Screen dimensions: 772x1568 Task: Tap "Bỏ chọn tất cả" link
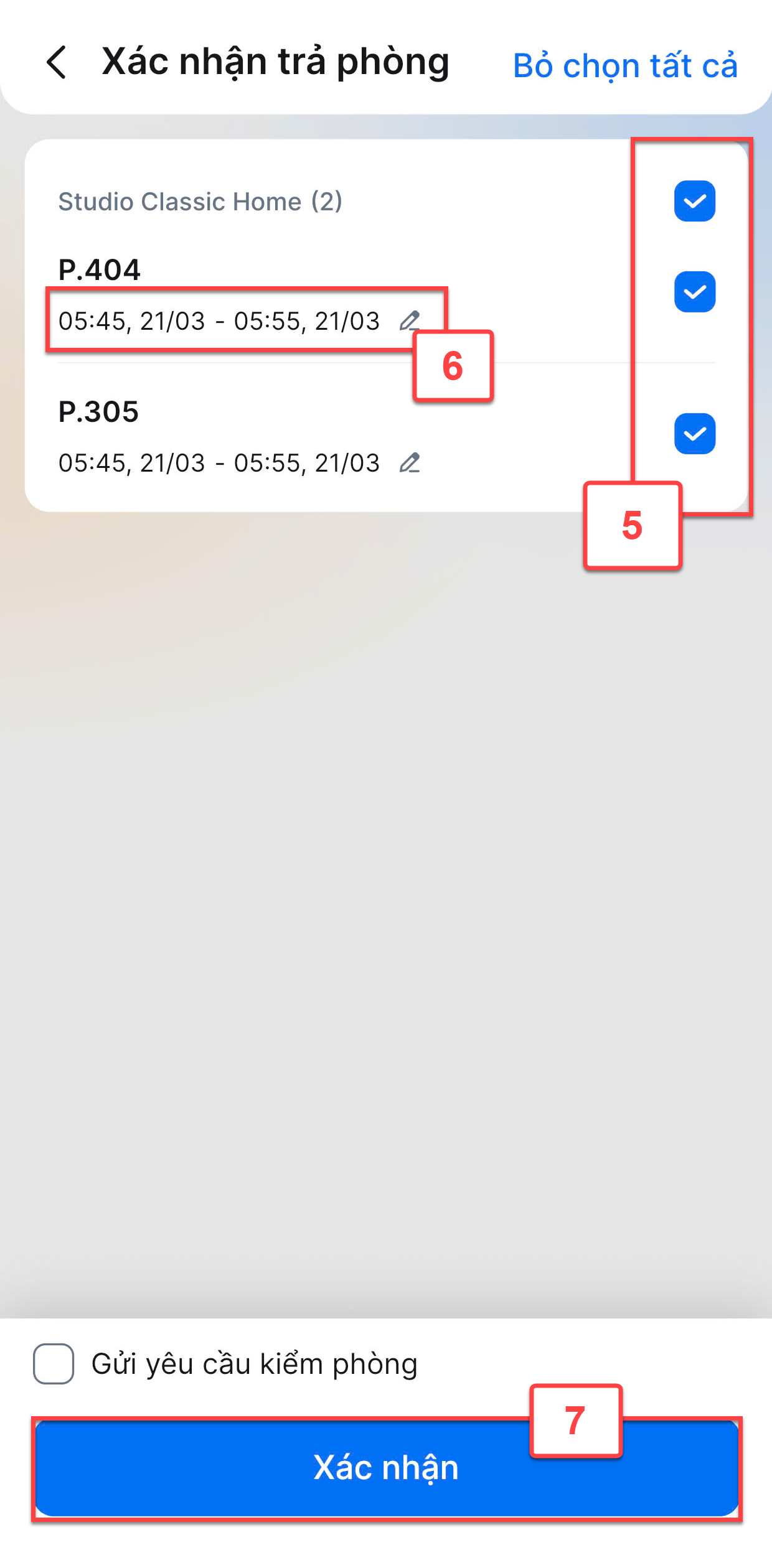625,65
